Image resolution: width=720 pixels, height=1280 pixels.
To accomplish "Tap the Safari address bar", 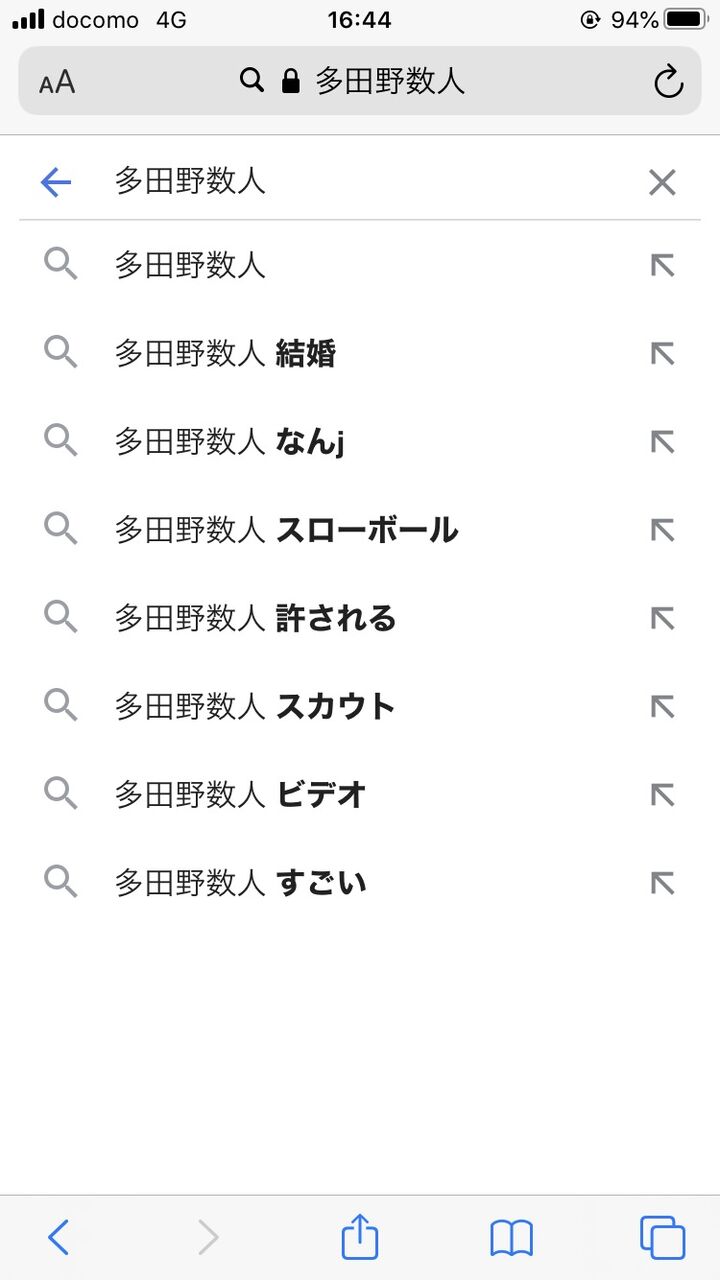I will (360, 81).
